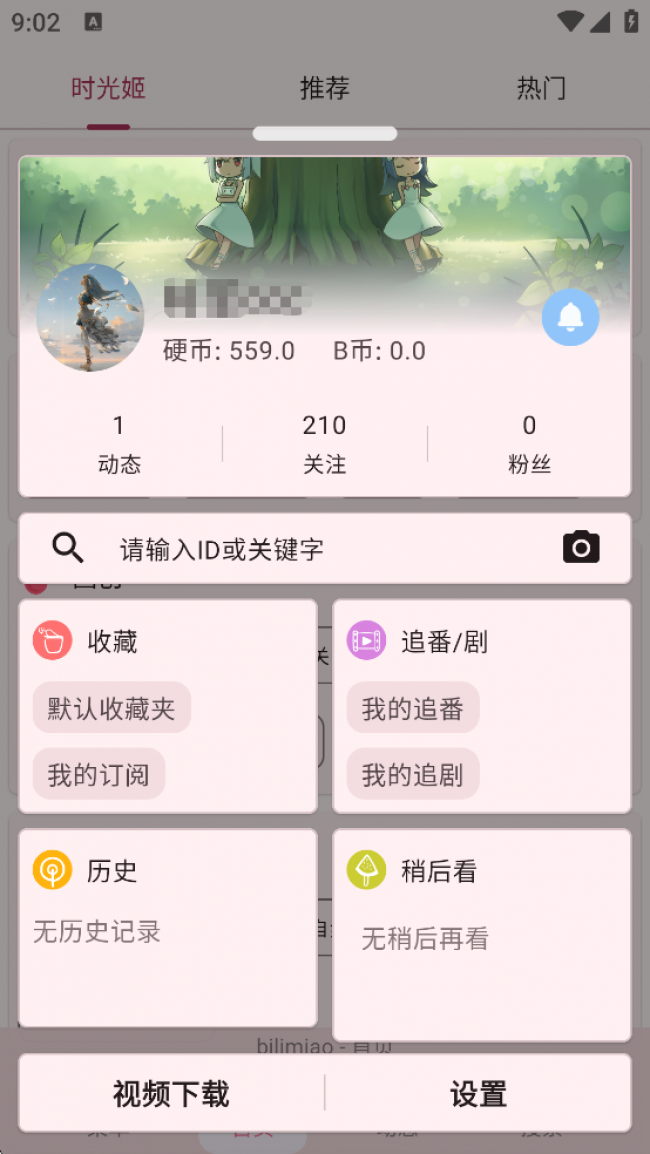This screenshot has height=1154, width=650.
Task: Open 我的追番 anime list
Action: [x=412, y=708]
